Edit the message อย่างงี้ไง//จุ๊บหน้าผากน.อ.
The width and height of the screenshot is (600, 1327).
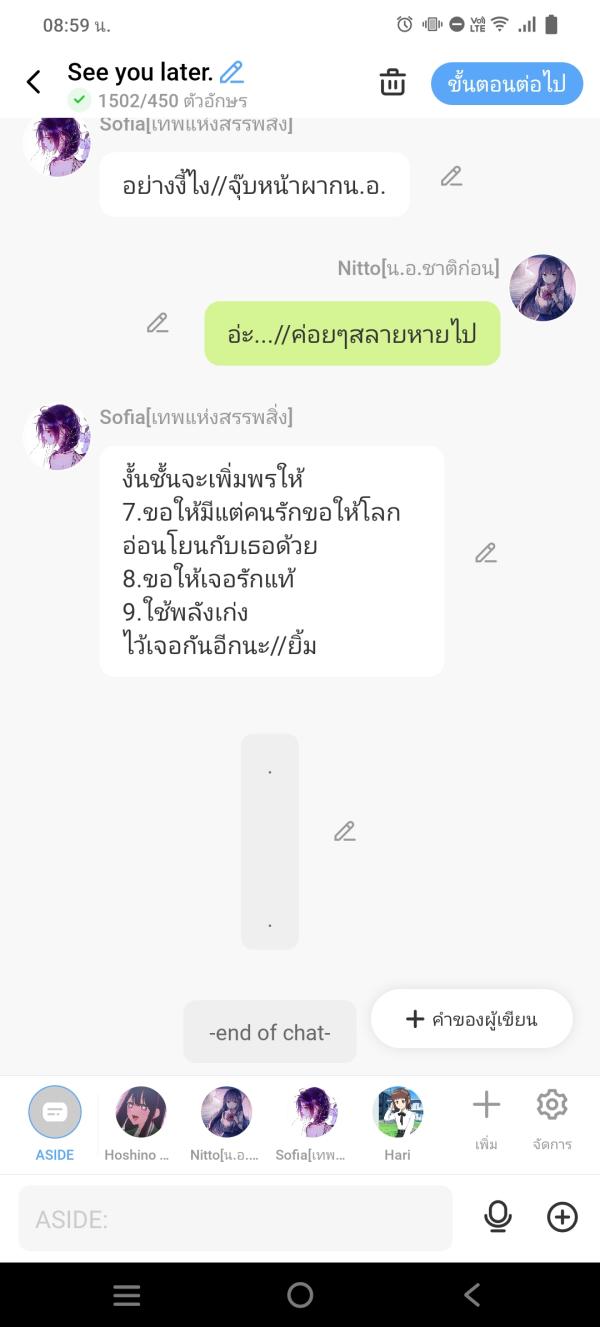(452, 177)
